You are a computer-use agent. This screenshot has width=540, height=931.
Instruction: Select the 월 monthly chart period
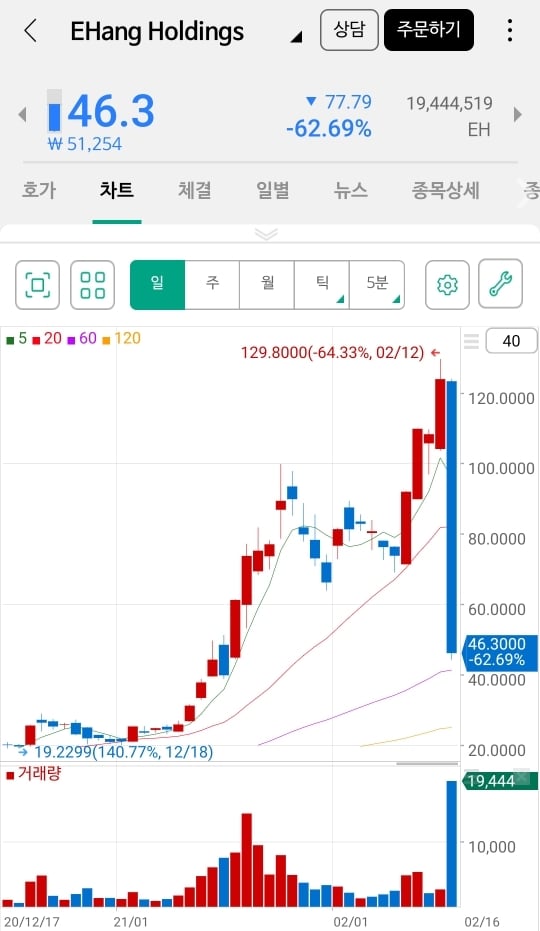267,285
